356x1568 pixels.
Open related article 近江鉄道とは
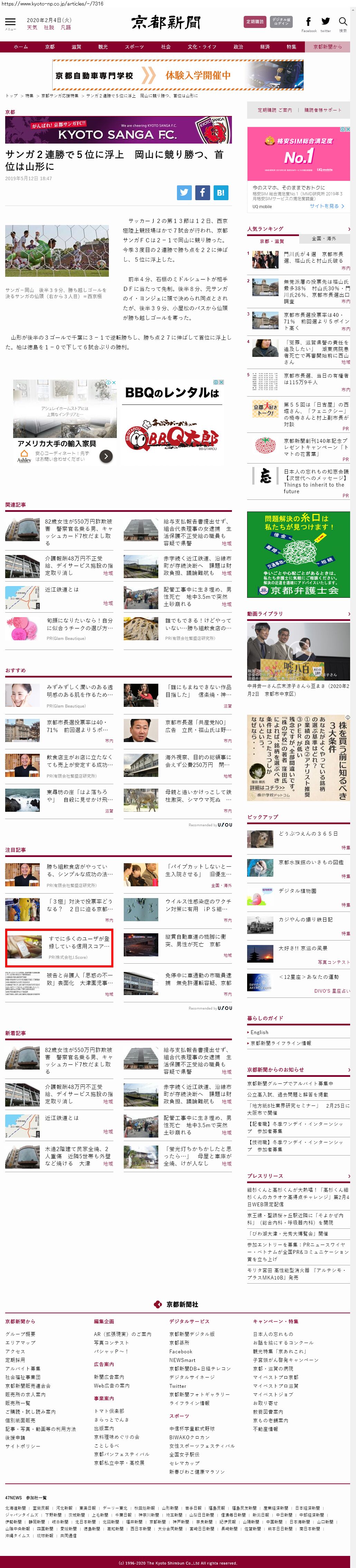click(x=62, y=589)
